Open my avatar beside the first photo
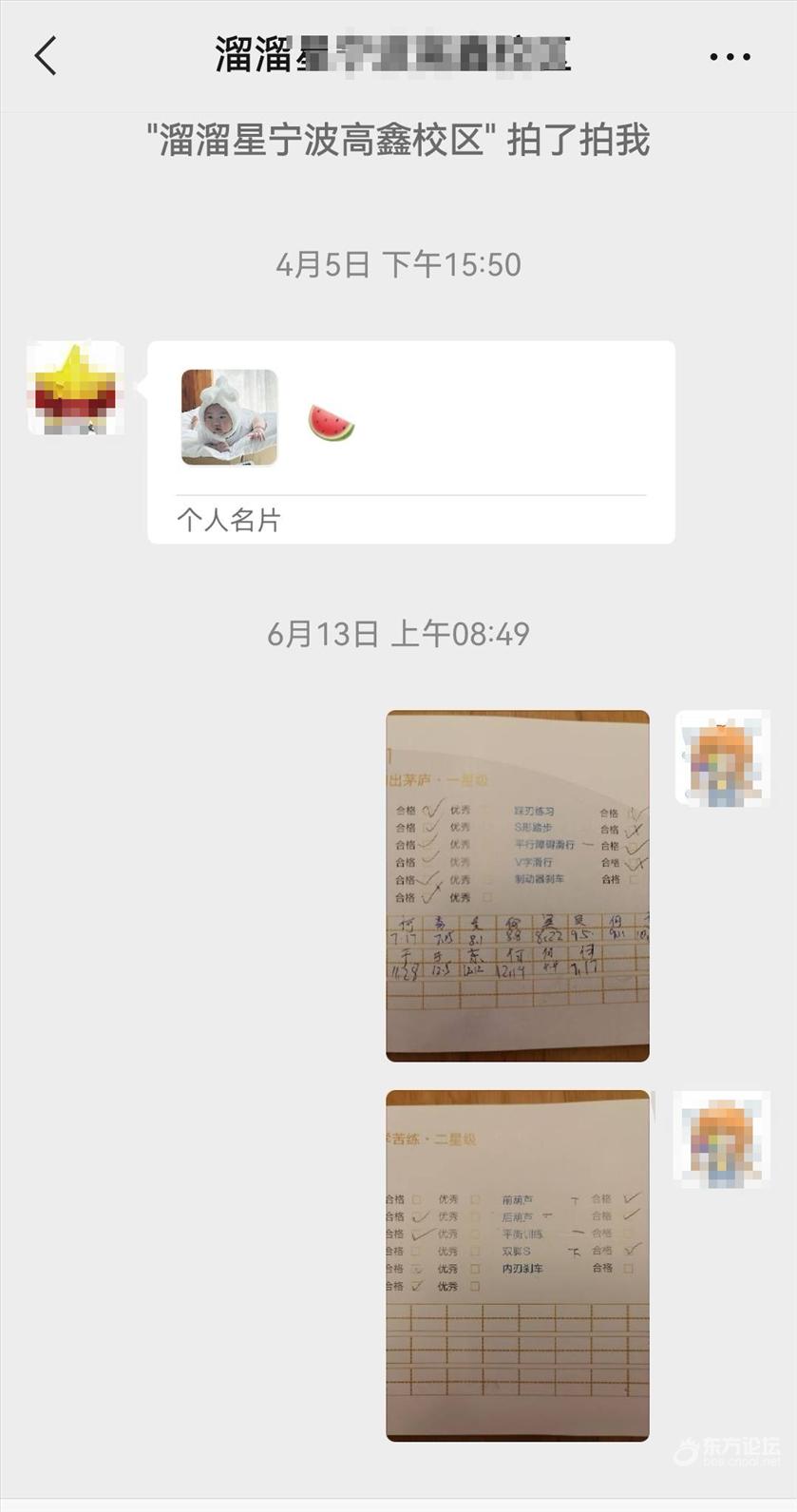The width and height of the screenshot is (797, 1512). pos(723,757)
